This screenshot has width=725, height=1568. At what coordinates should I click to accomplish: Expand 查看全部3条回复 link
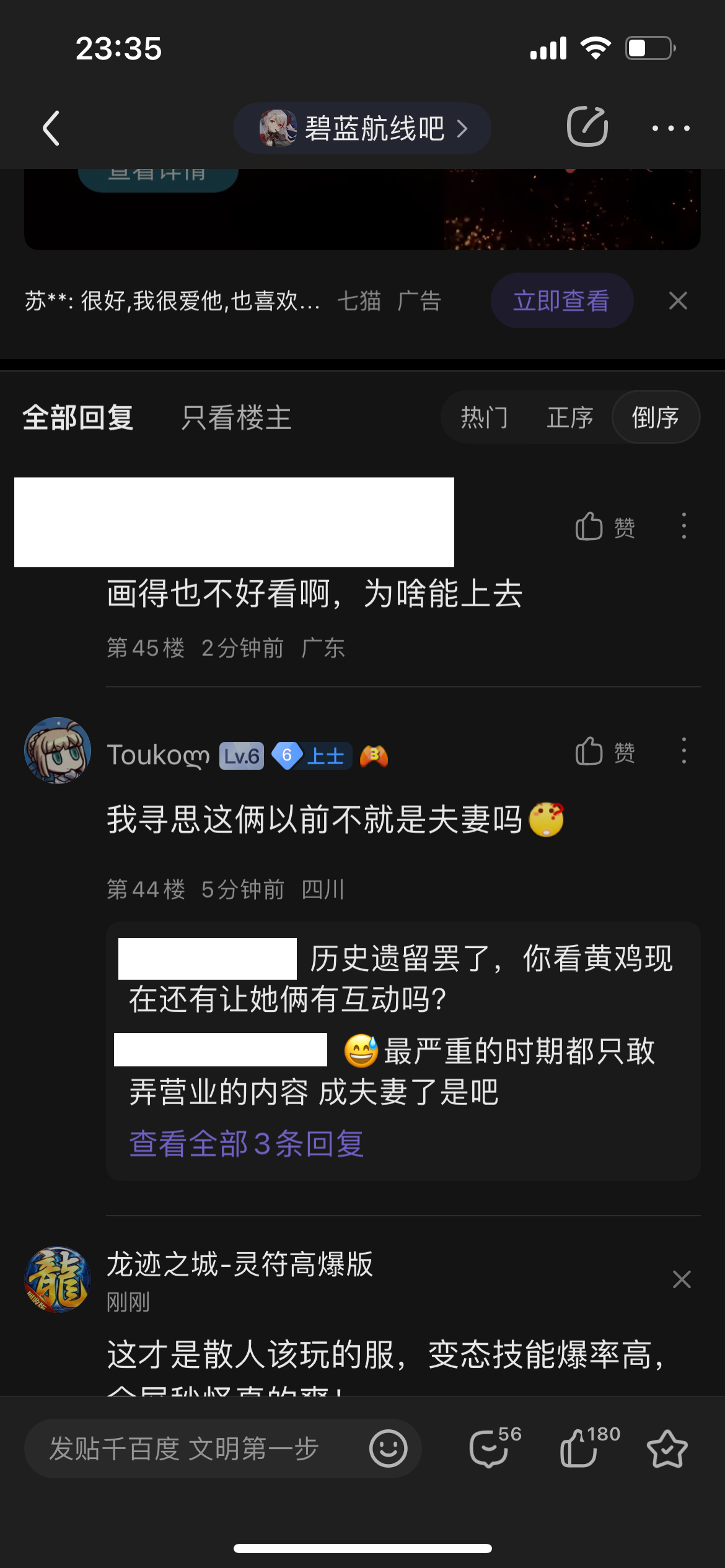(x=246, y=1143)
